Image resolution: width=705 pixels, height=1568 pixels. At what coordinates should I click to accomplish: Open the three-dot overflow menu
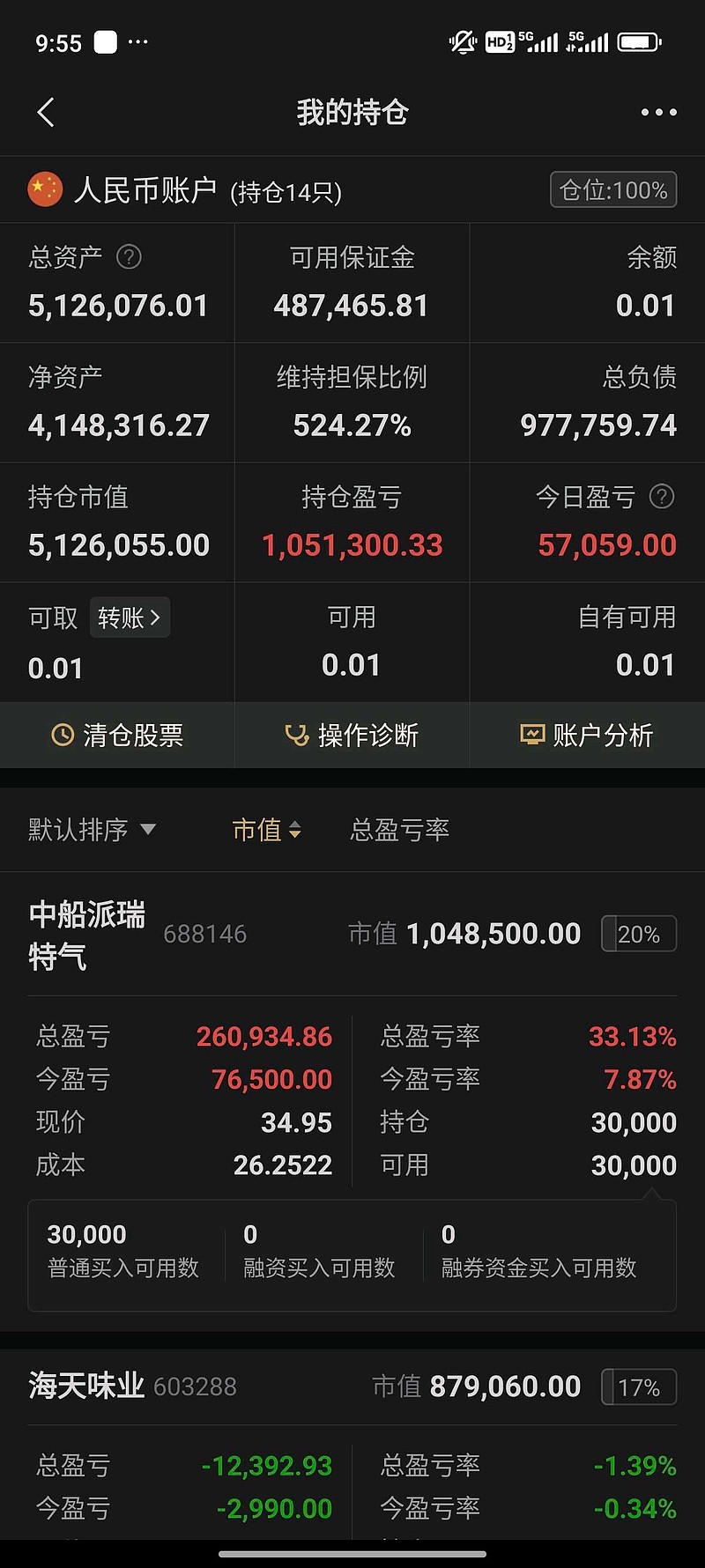[658, 112]
